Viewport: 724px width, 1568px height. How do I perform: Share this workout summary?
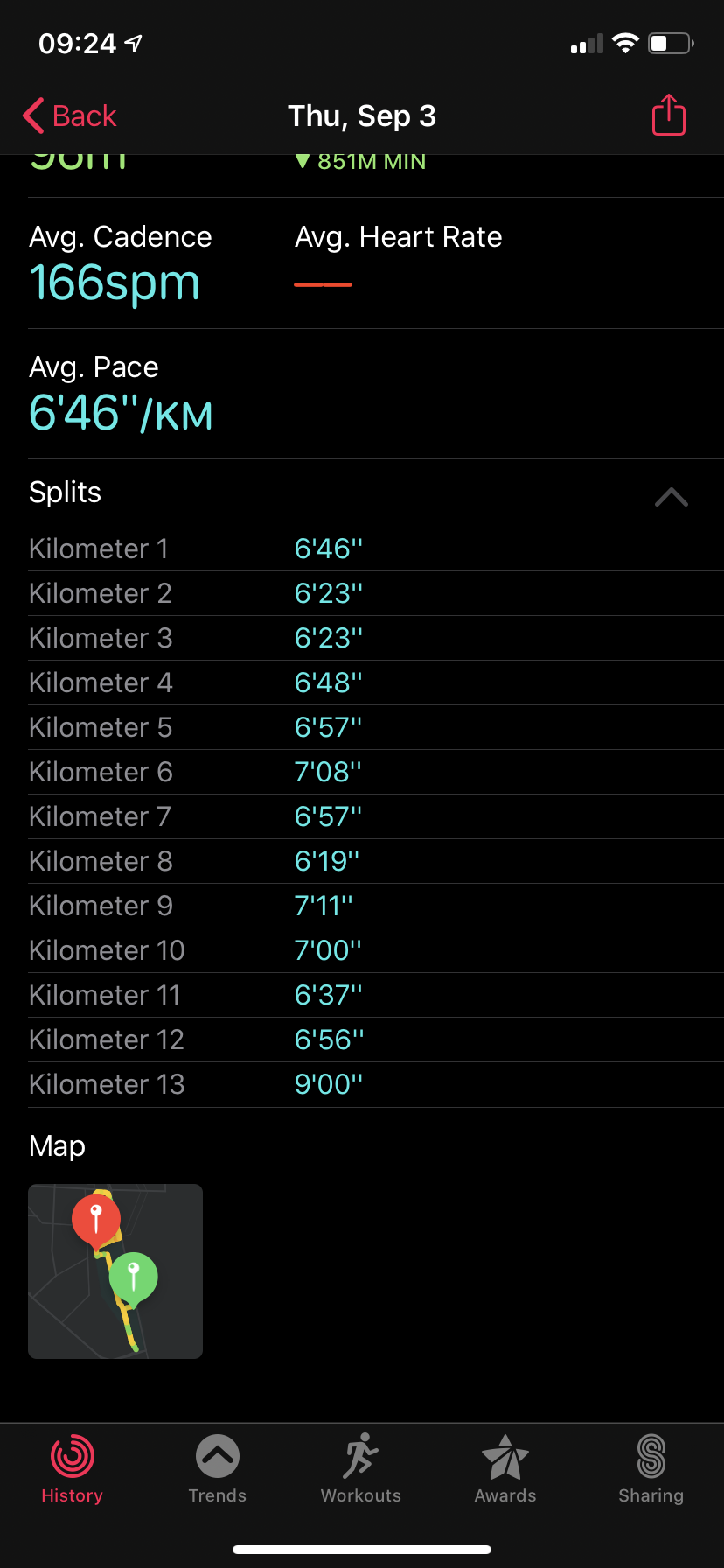click(669, 115)
